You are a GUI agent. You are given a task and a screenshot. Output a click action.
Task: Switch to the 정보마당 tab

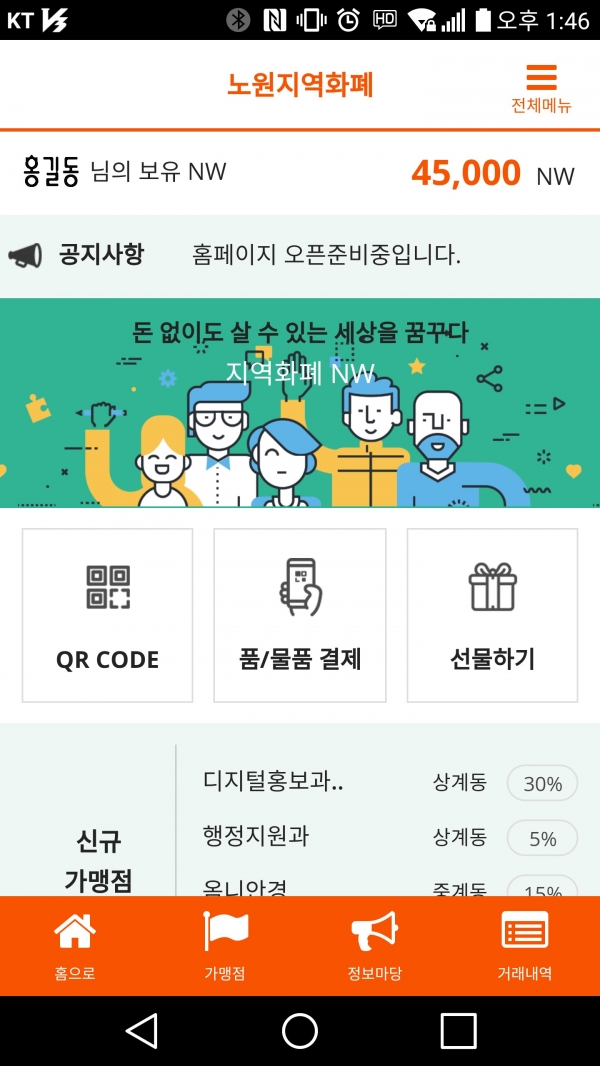click(375, 945)
